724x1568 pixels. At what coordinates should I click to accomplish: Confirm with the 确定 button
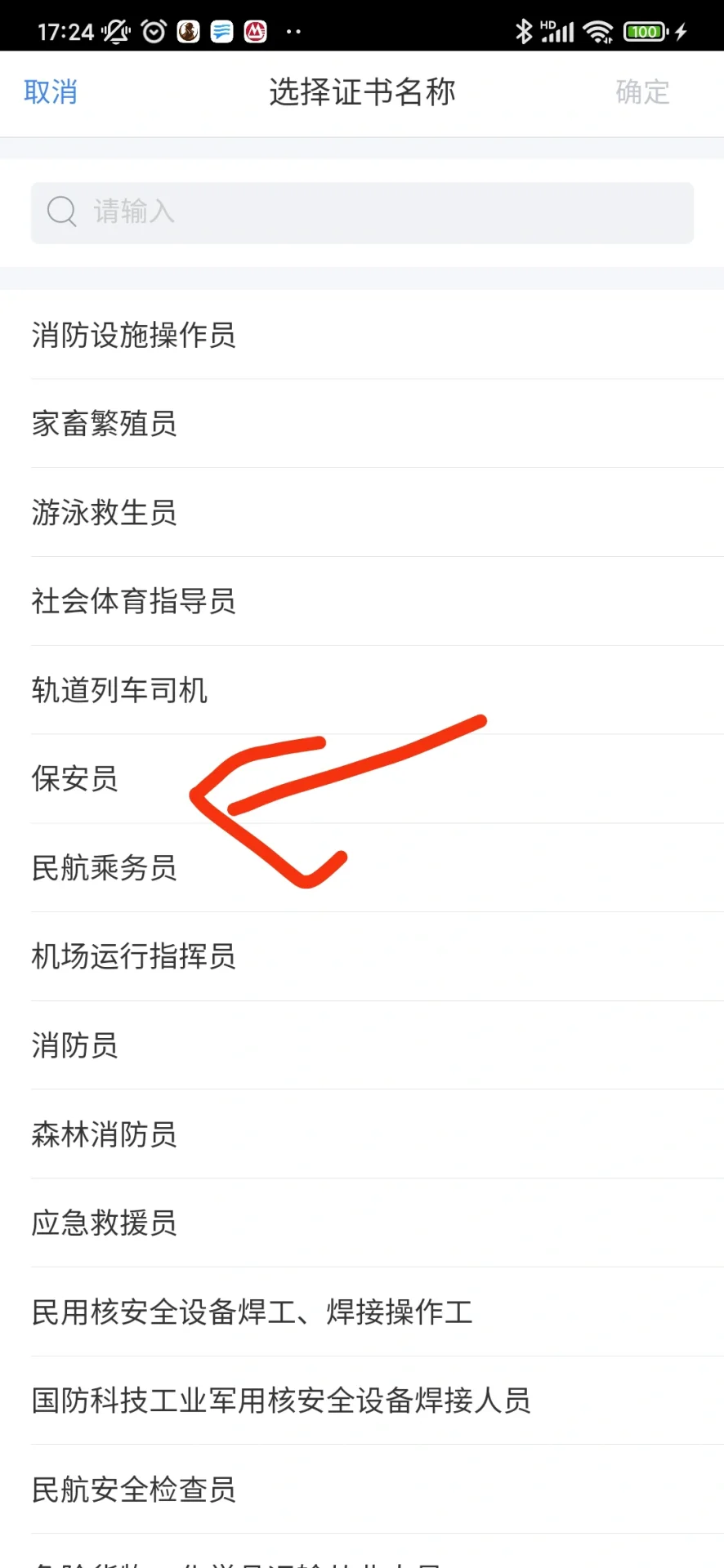tap(642, 92)
